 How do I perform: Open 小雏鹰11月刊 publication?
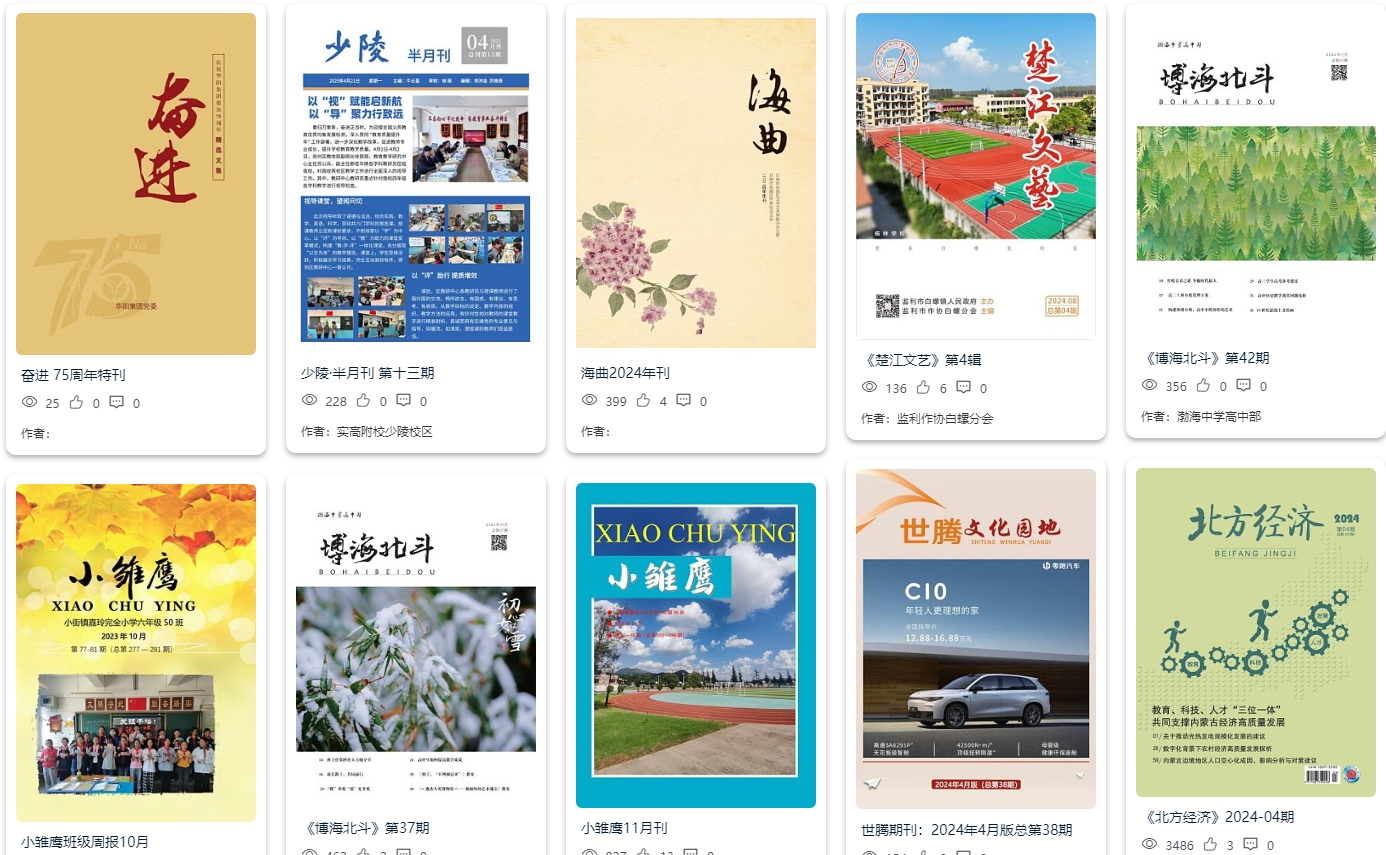[696, 645]
